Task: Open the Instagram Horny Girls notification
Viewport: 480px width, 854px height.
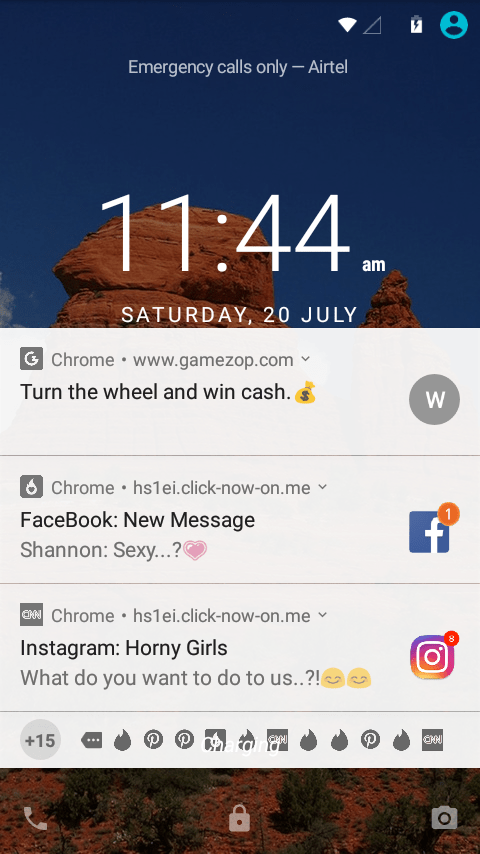Action: coord(240,648)
